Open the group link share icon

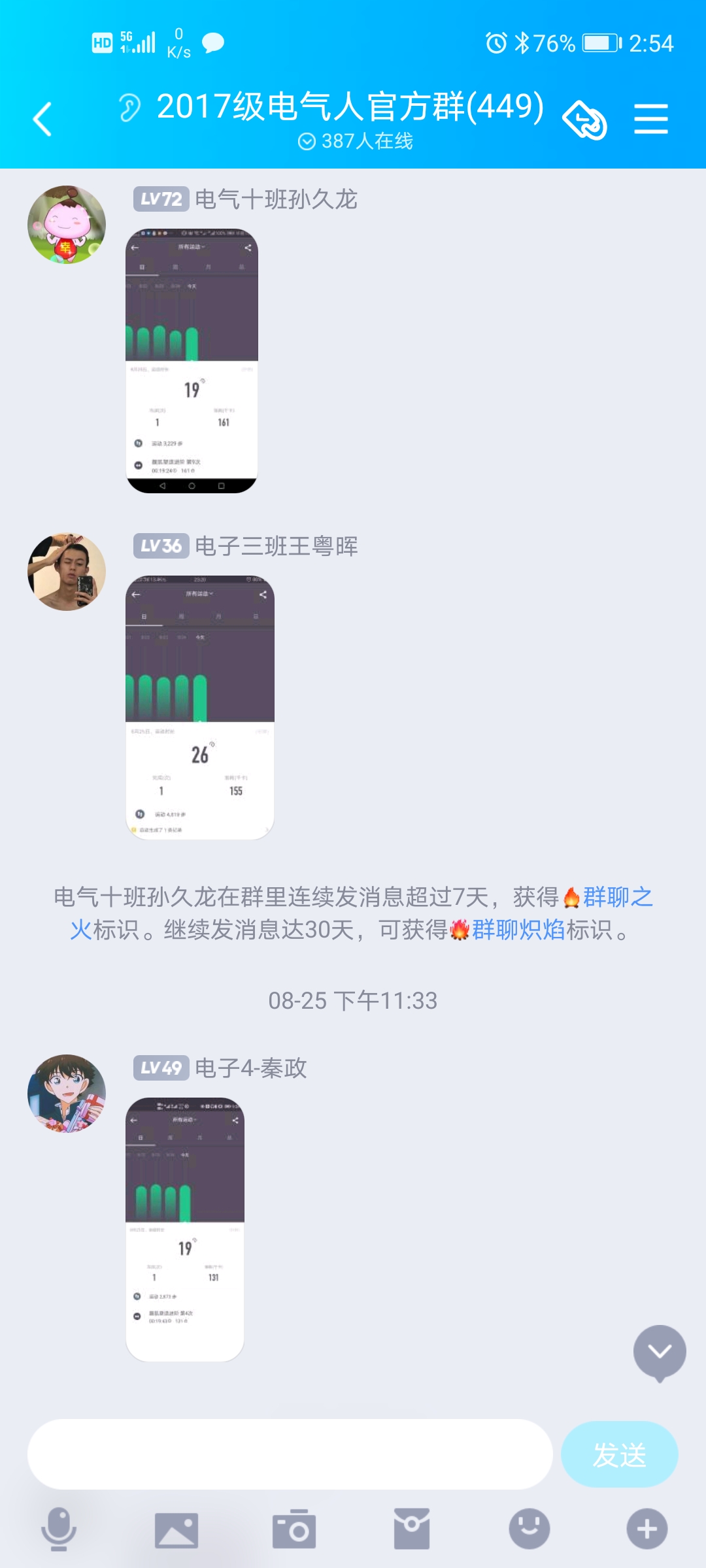585,120
